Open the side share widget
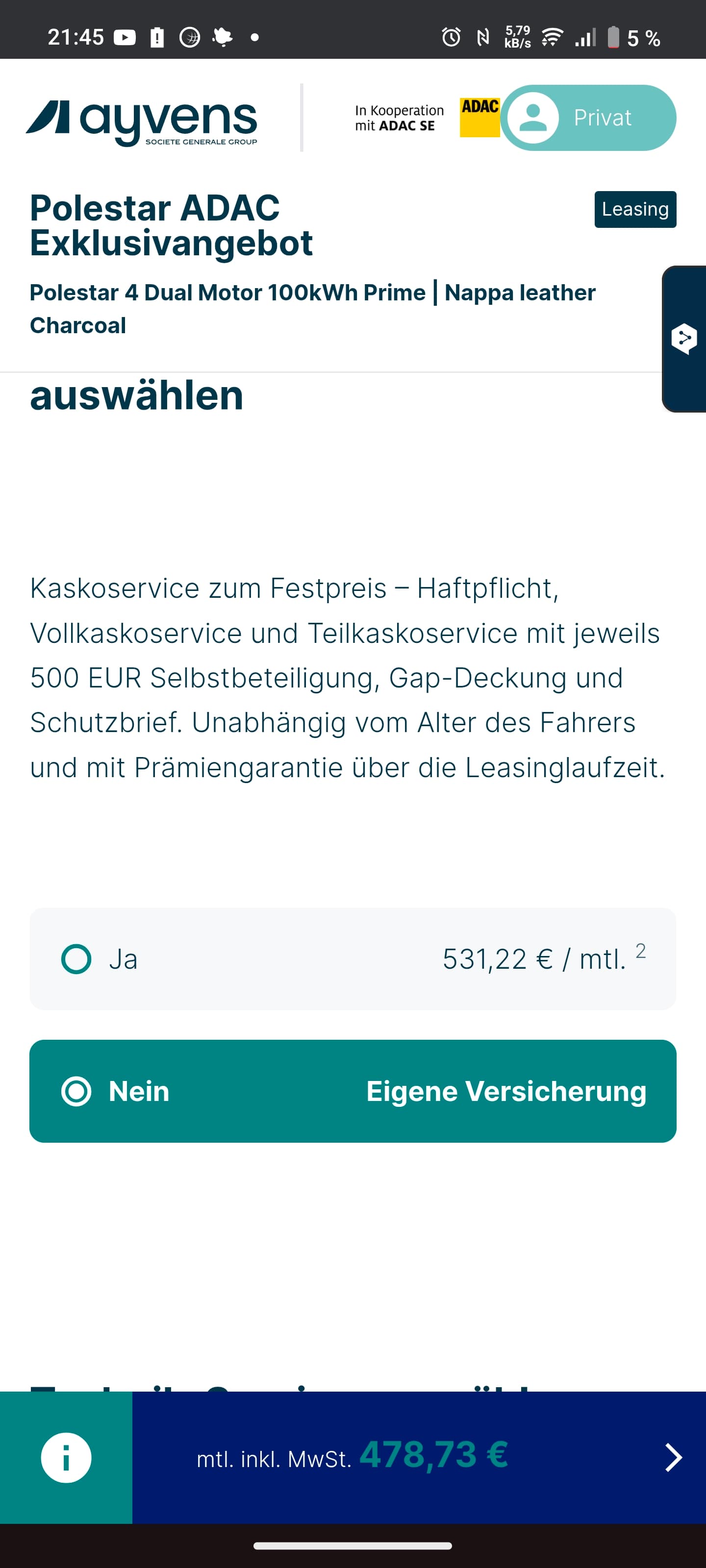Screen dimensions: 706x1568 point(685,339)
